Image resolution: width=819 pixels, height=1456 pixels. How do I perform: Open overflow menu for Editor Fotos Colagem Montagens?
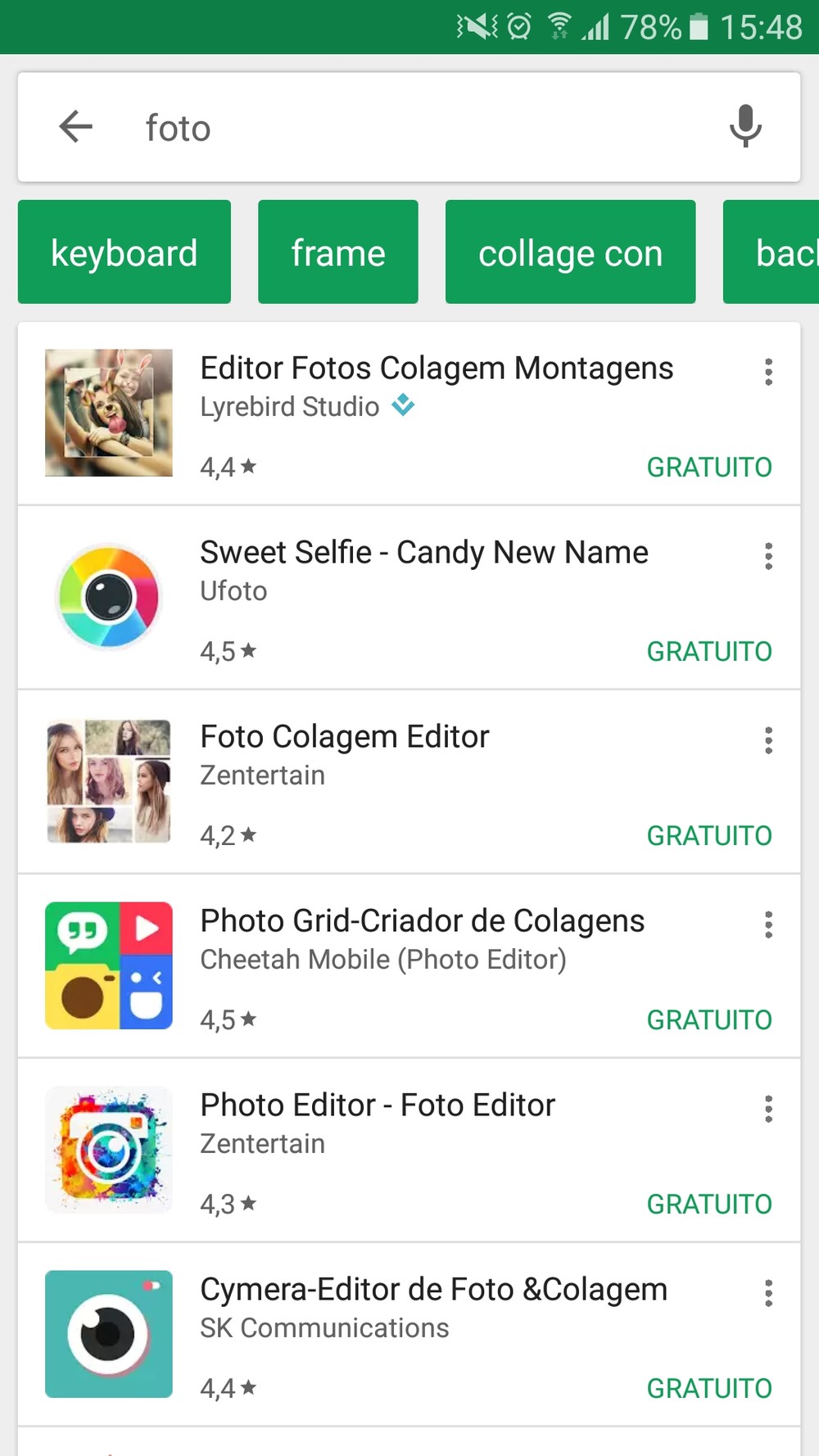(x=768, y=372)
